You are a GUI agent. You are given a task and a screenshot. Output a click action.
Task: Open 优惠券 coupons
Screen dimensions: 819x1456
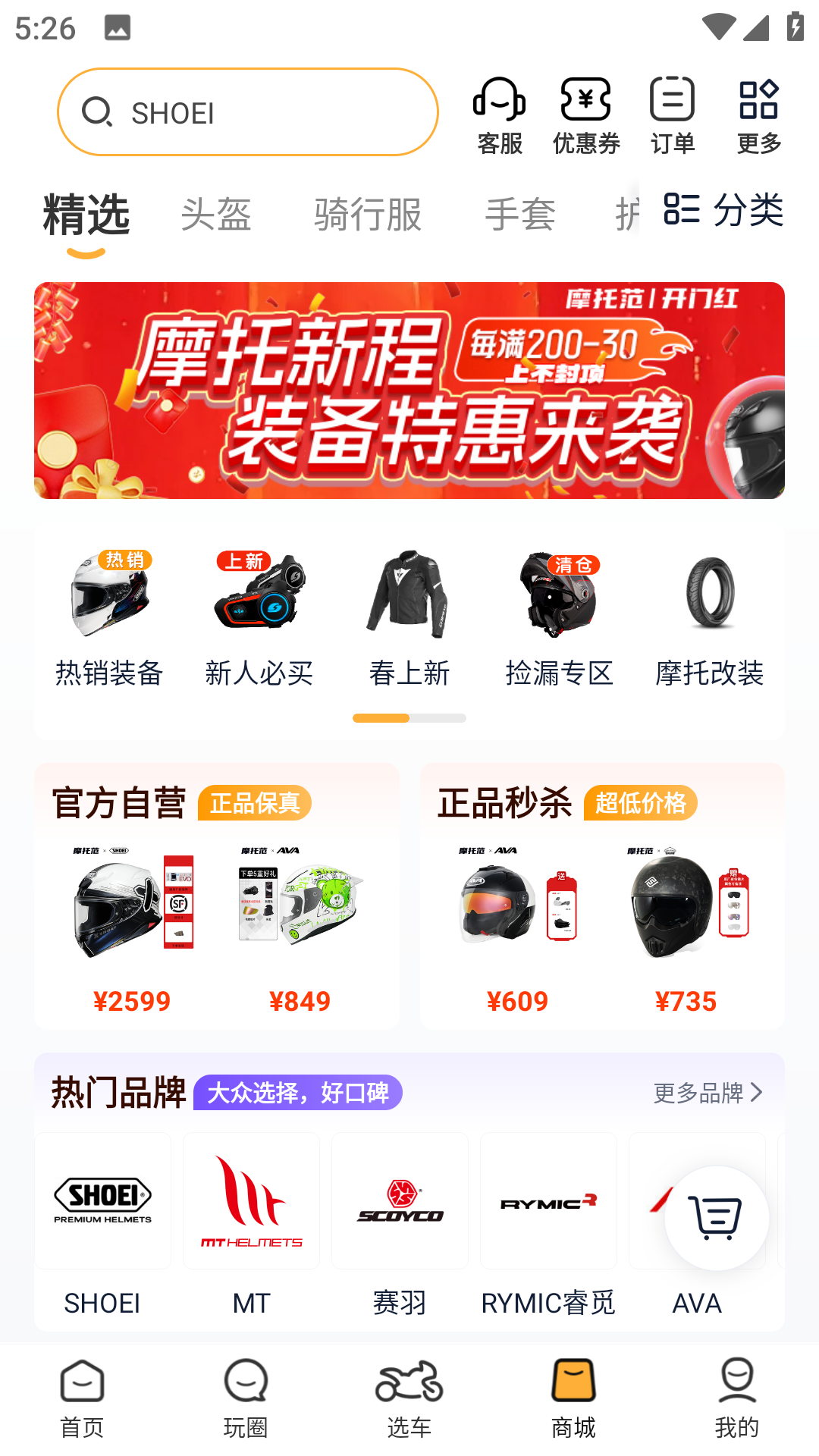[586, 115]
